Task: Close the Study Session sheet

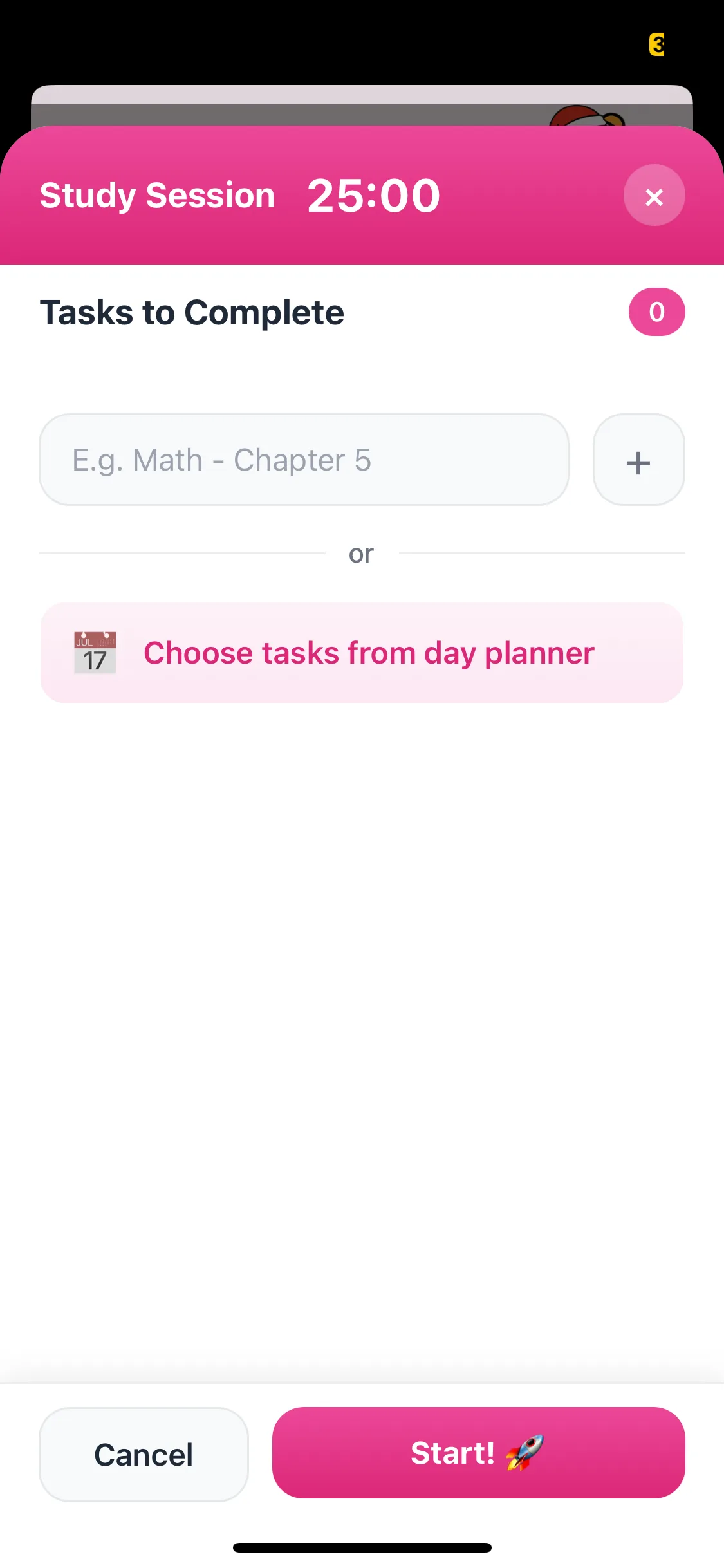Action: click(654, 196)
